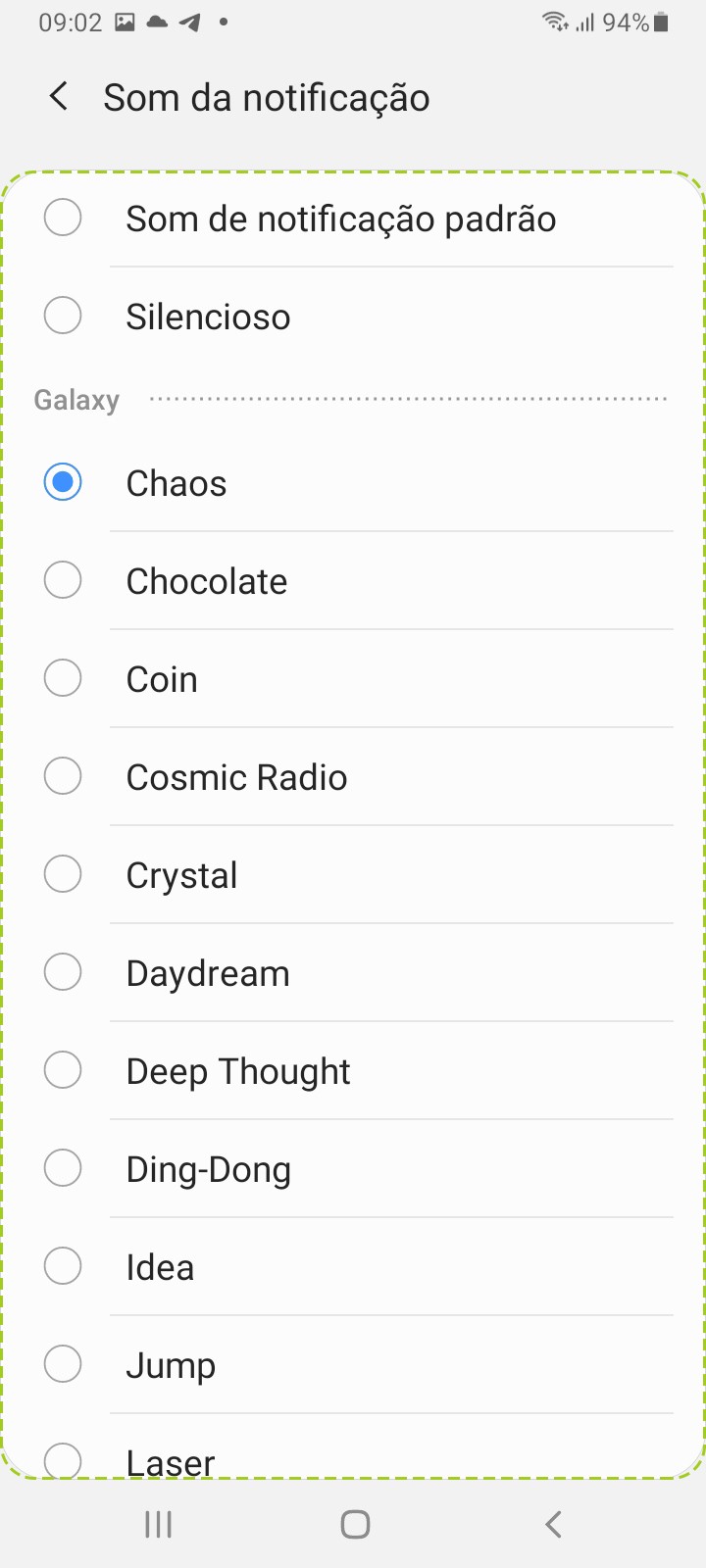Select the Crystal sound
The image size is (706, 1568).
[x=181, y=875]
